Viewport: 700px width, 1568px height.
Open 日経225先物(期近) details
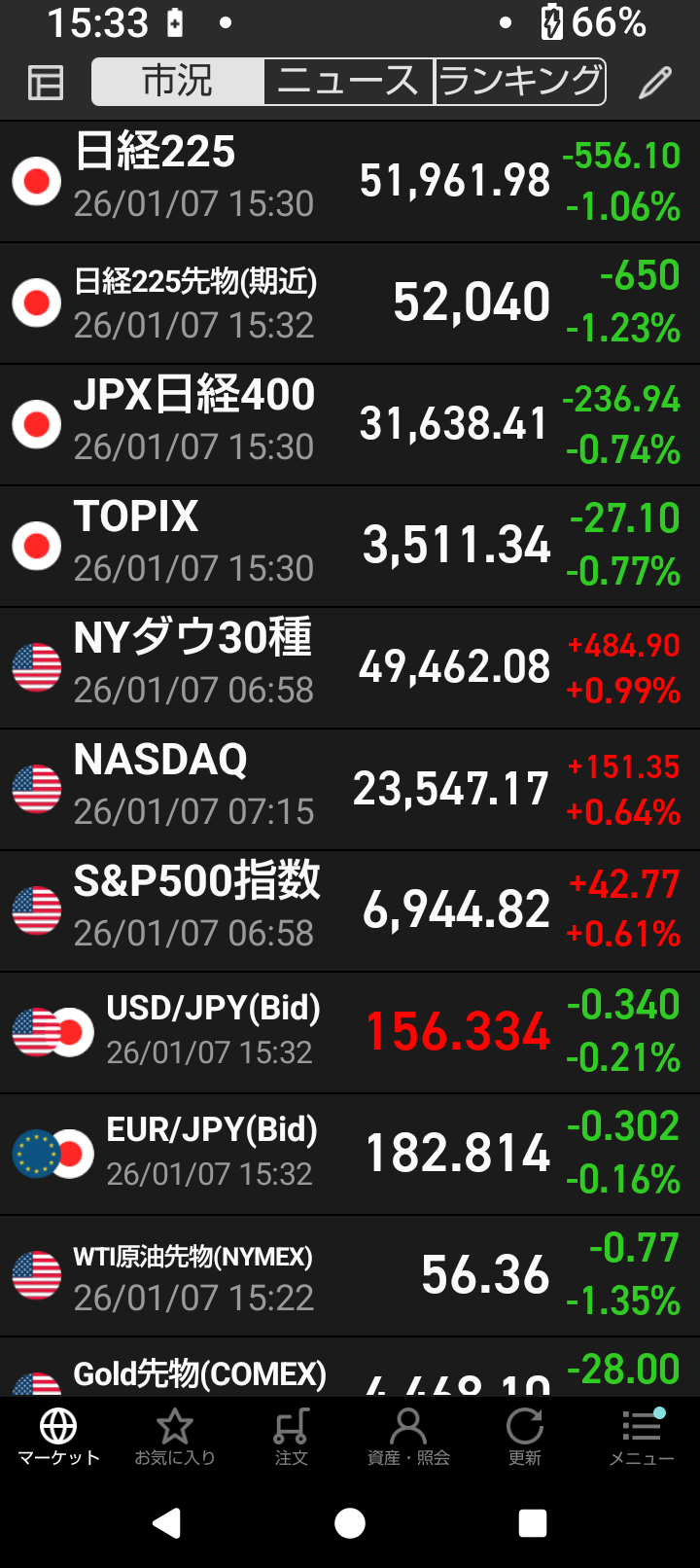[x=350, y=303]
